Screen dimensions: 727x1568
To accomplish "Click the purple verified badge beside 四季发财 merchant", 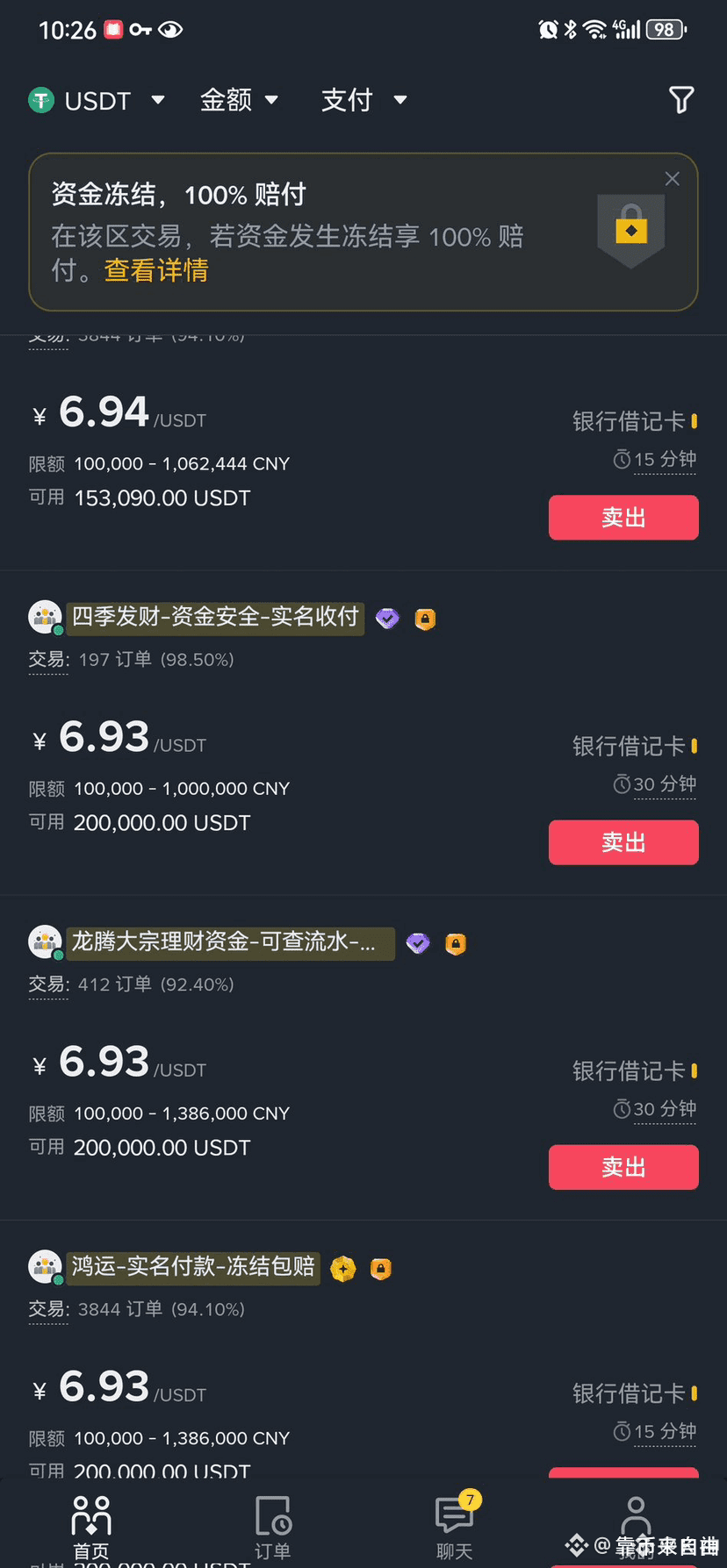I will point(387,618).
